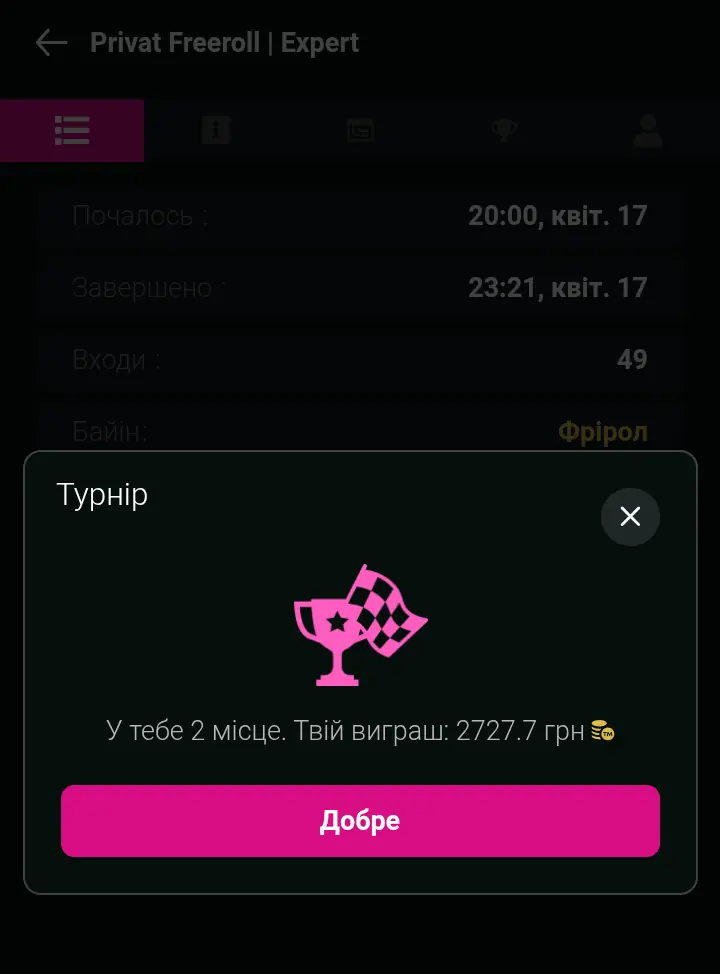Open the tables tab
The width and height of the screenshot is (720, 974).
[360, 130]
